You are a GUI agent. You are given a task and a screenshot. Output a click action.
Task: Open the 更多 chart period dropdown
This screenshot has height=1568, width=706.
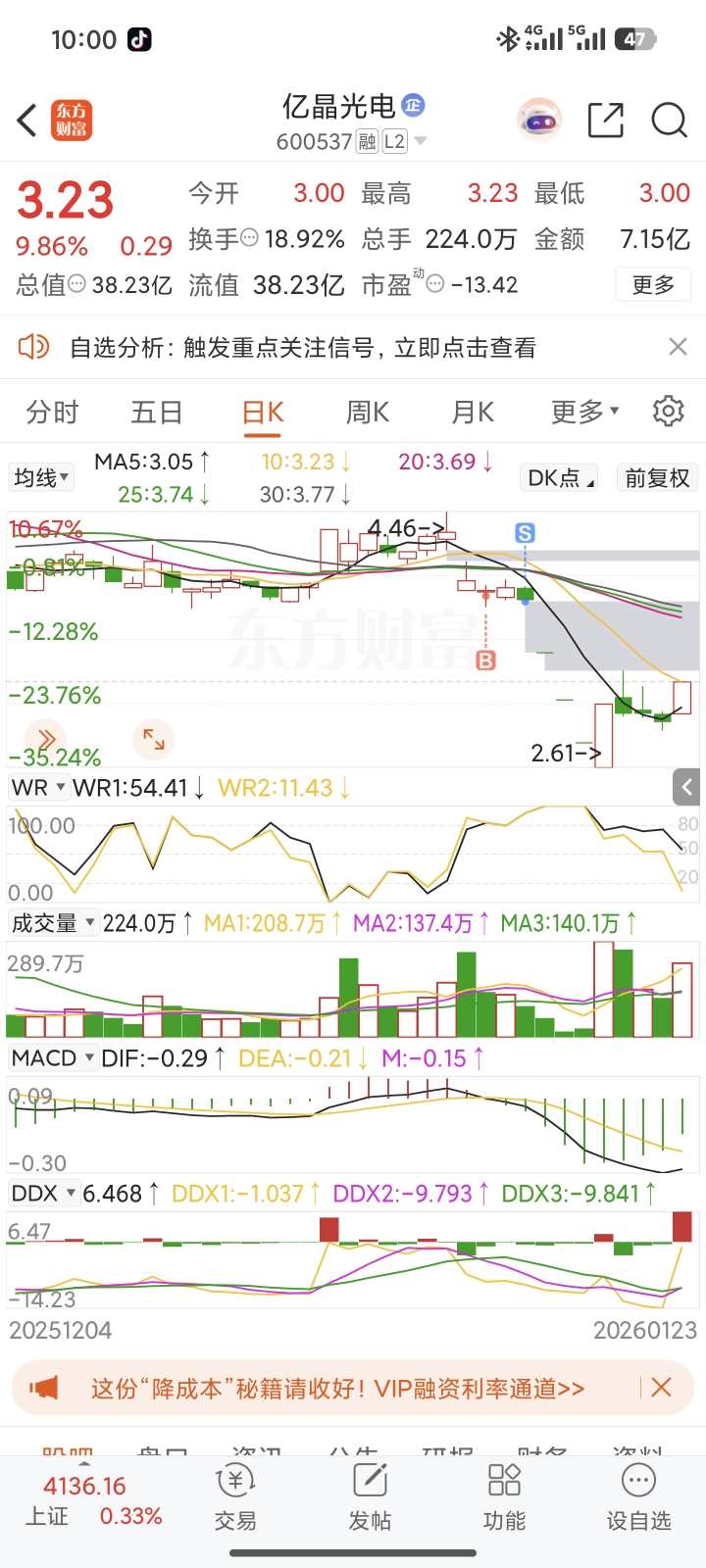point(584,413)
